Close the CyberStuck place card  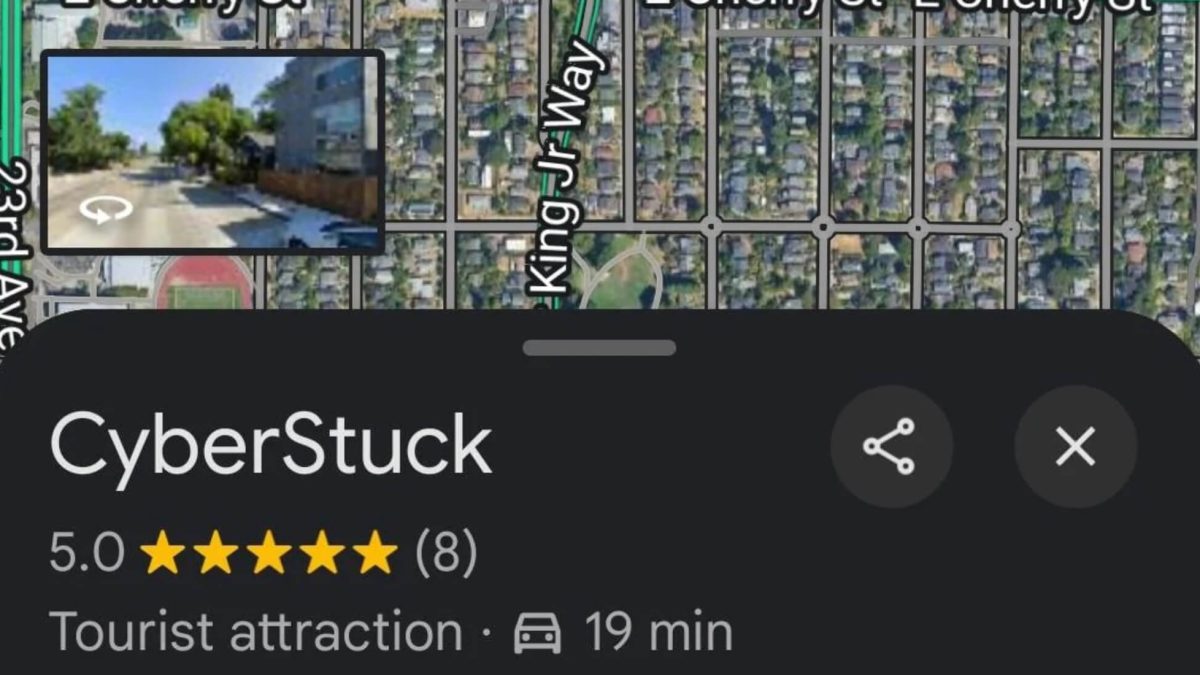point(1075,446)
